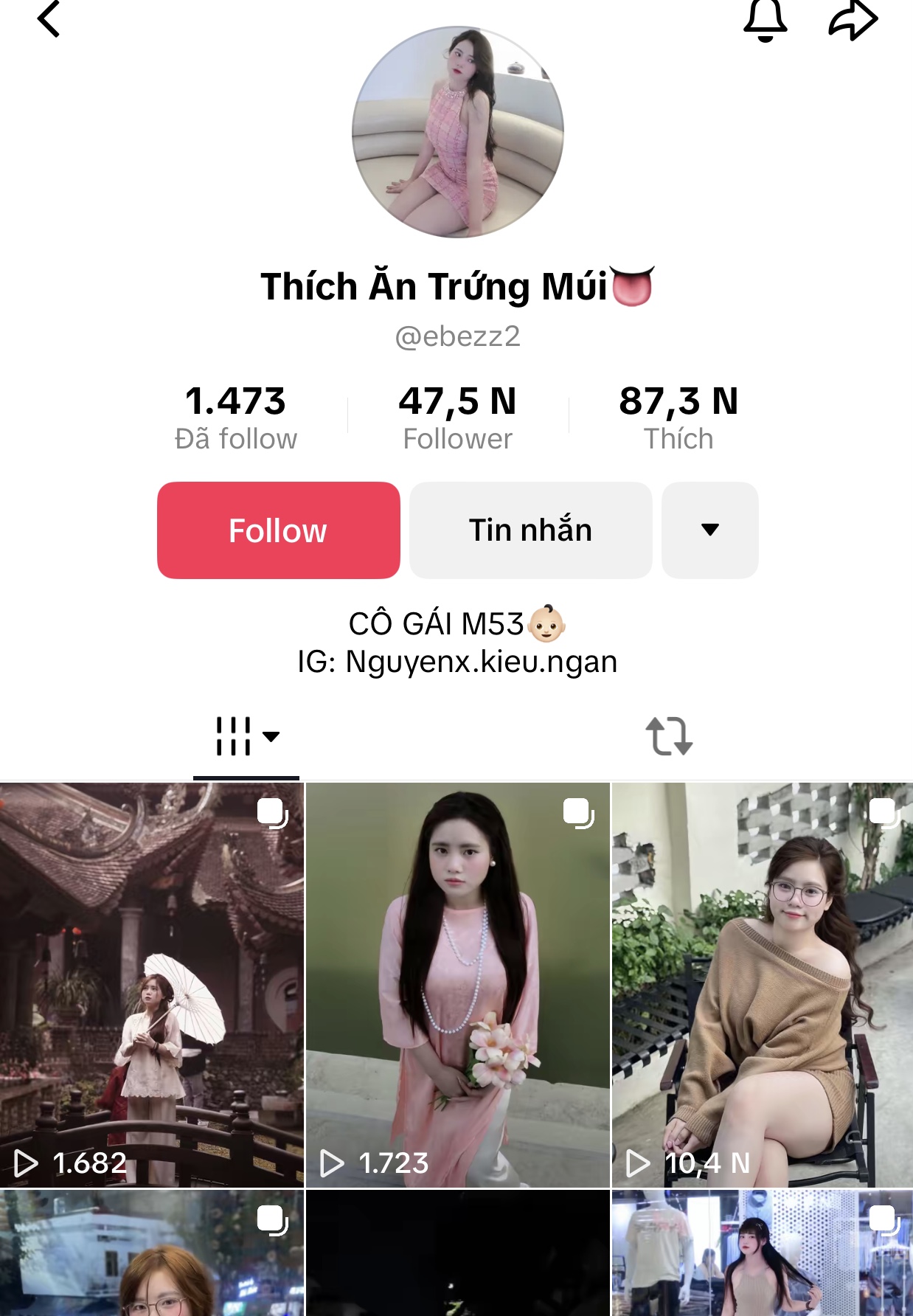Share this profile via arrow icon

853,19
